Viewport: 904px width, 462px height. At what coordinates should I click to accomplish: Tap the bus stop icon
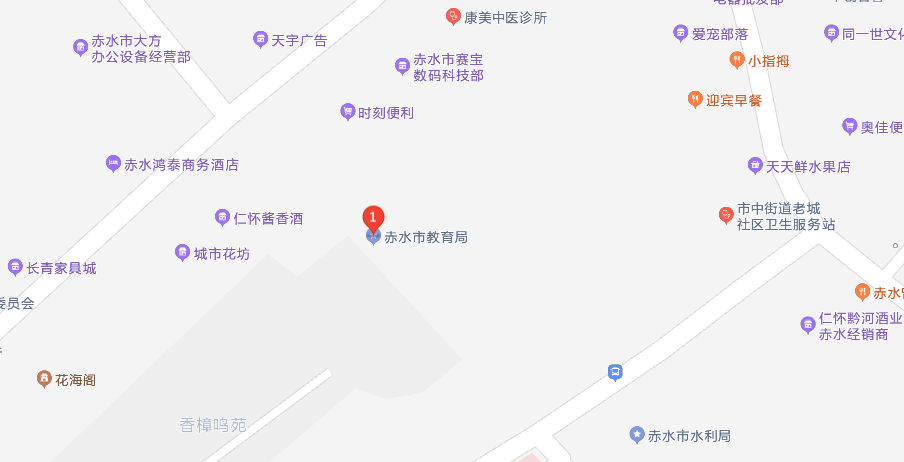click(615, 372)
